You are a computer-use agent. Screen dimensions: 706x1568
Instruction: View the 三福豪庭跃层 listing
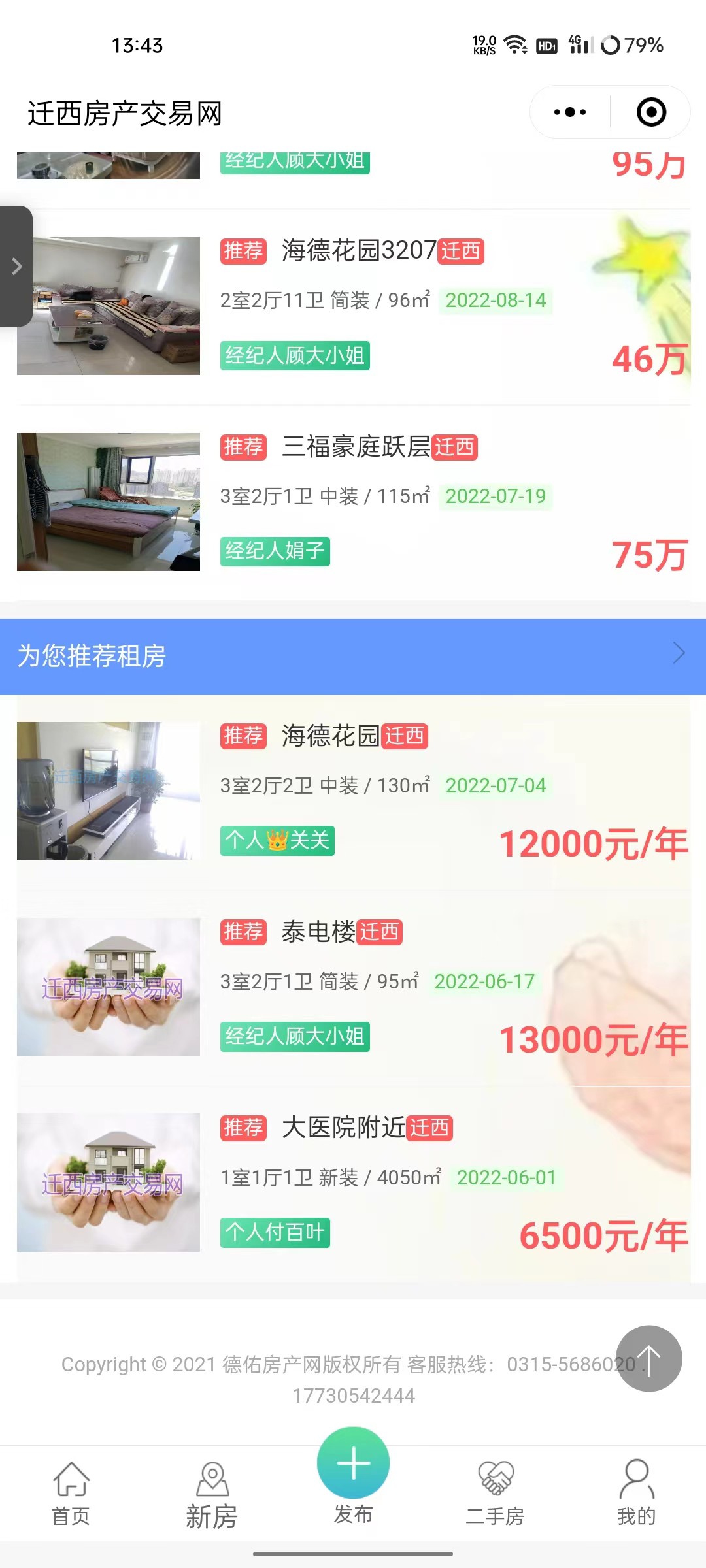[356, 448]
